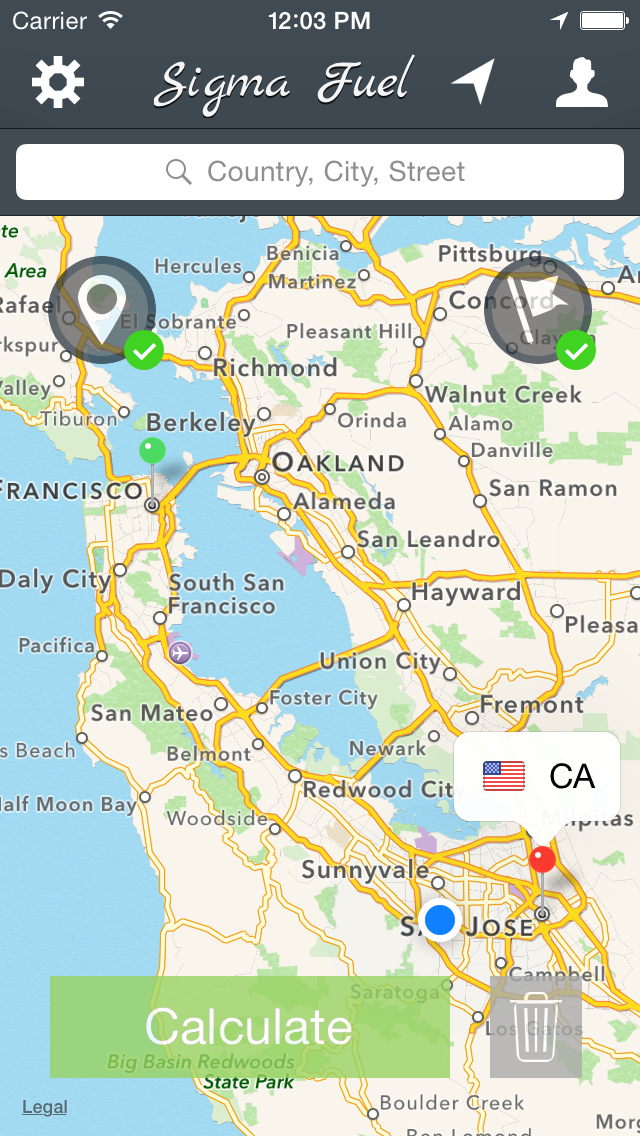Tap the CA callout bubble
The width and height of the screenshot is (640, 1136).
point(537,777)
